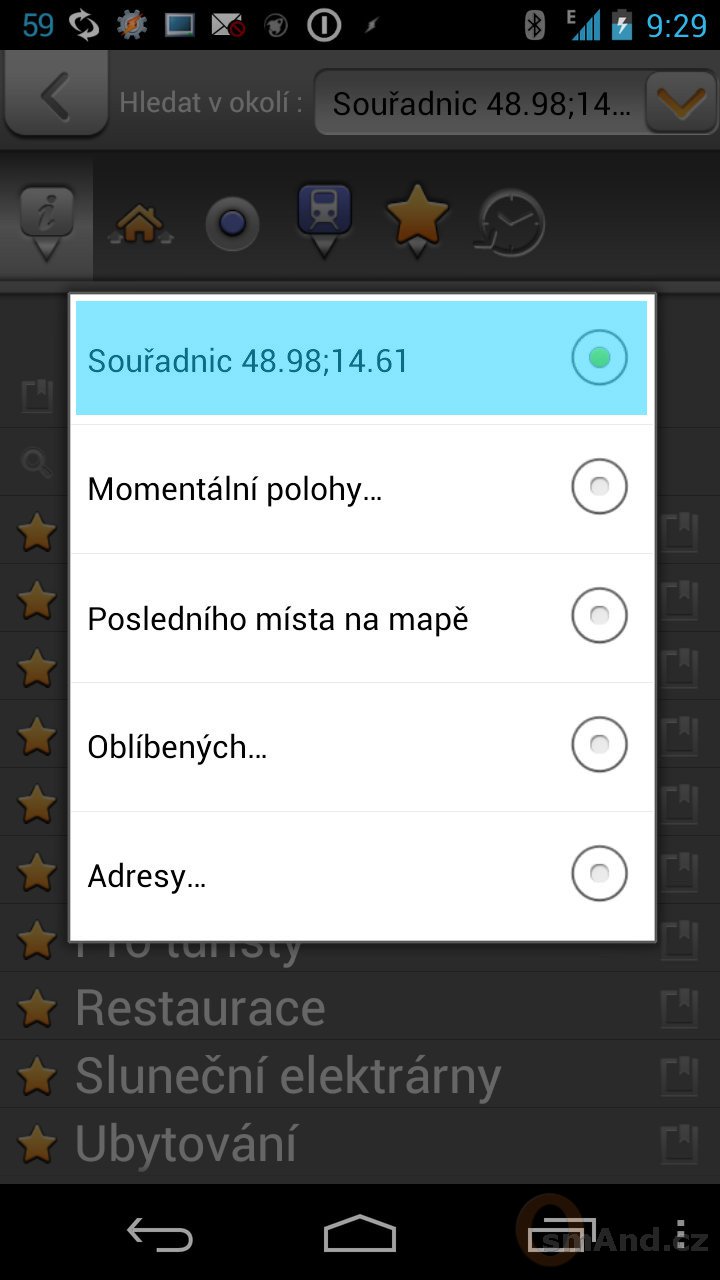Open the info POI tab
720x1280 pixels.
pyautogui.click(x=47, y=222)
